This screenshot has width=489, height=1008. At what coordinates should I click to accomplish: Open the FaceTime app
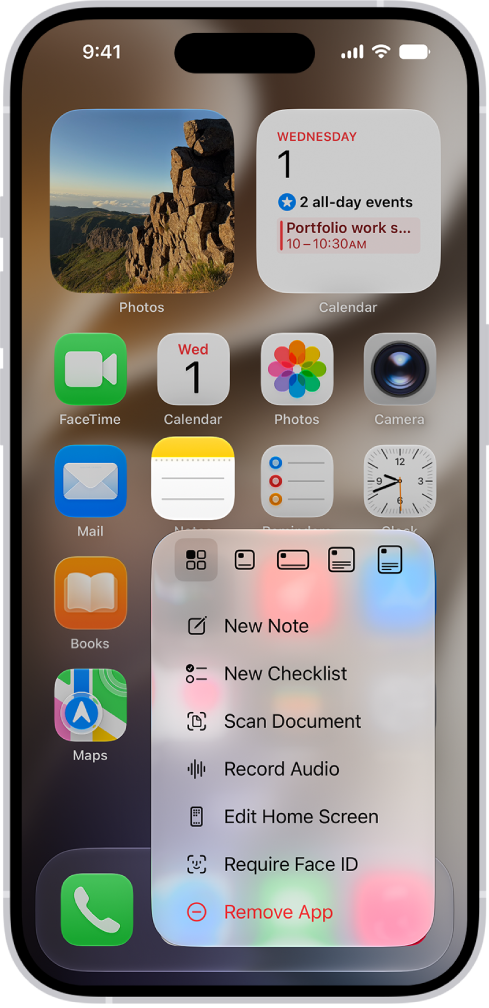tap(90, 369)
